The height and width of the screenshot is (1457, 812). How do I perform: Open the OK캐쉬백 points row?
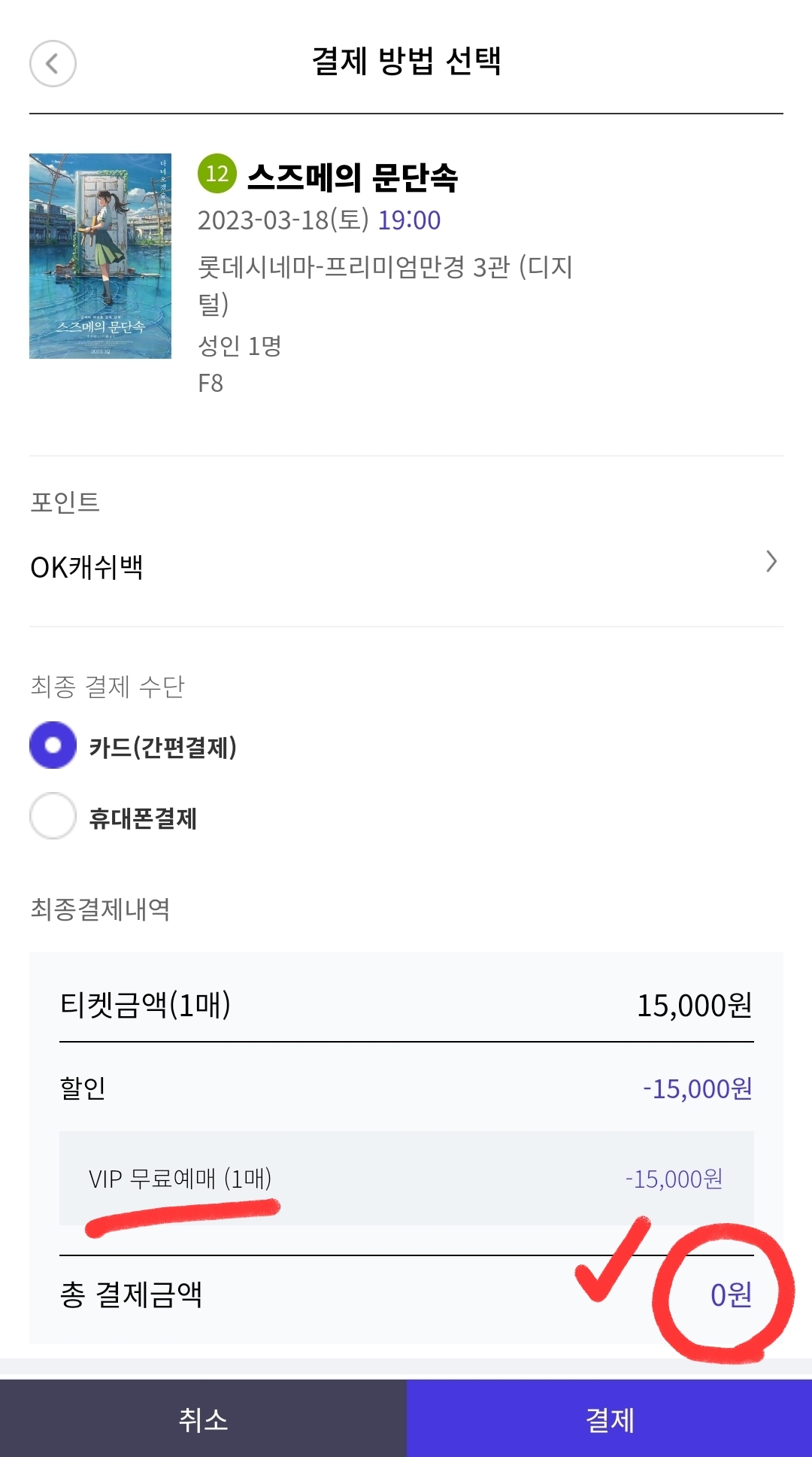pyautogui.click(x=406, y=566)
